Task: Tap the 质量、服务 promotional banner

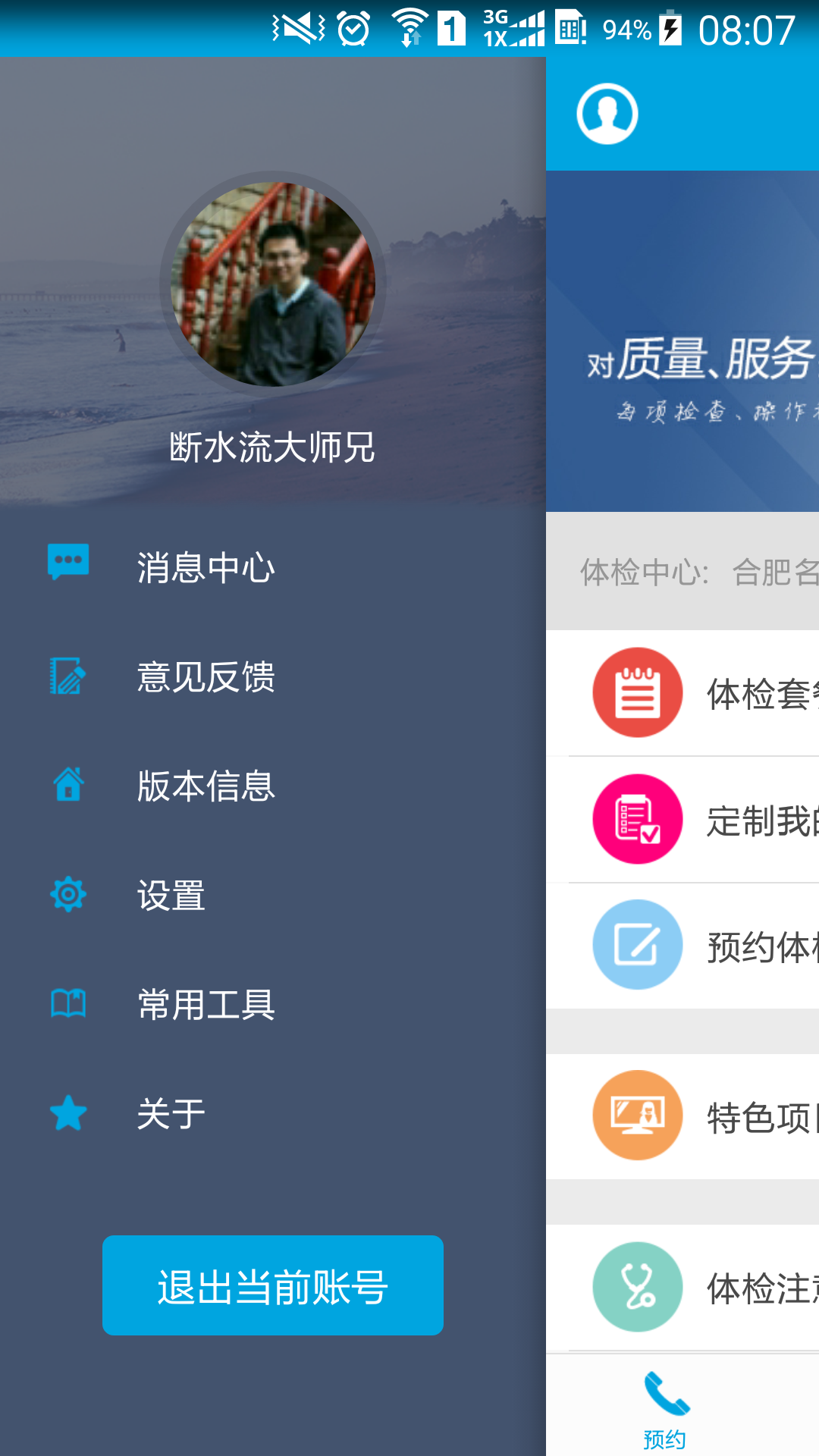Action: pos(682,341)
